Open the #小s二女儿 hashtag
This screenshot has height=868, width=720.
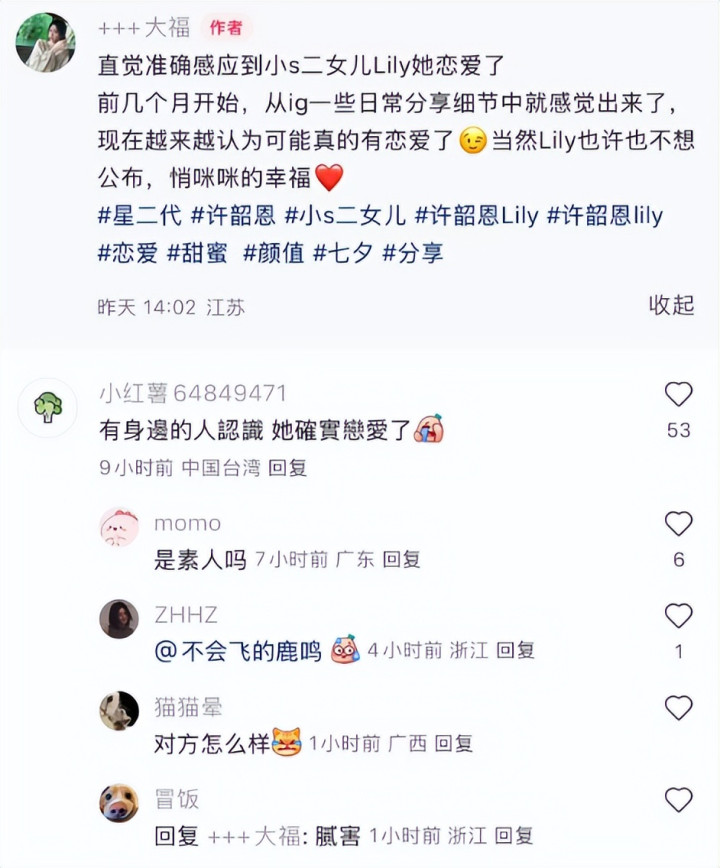click(x=345, y=215)
